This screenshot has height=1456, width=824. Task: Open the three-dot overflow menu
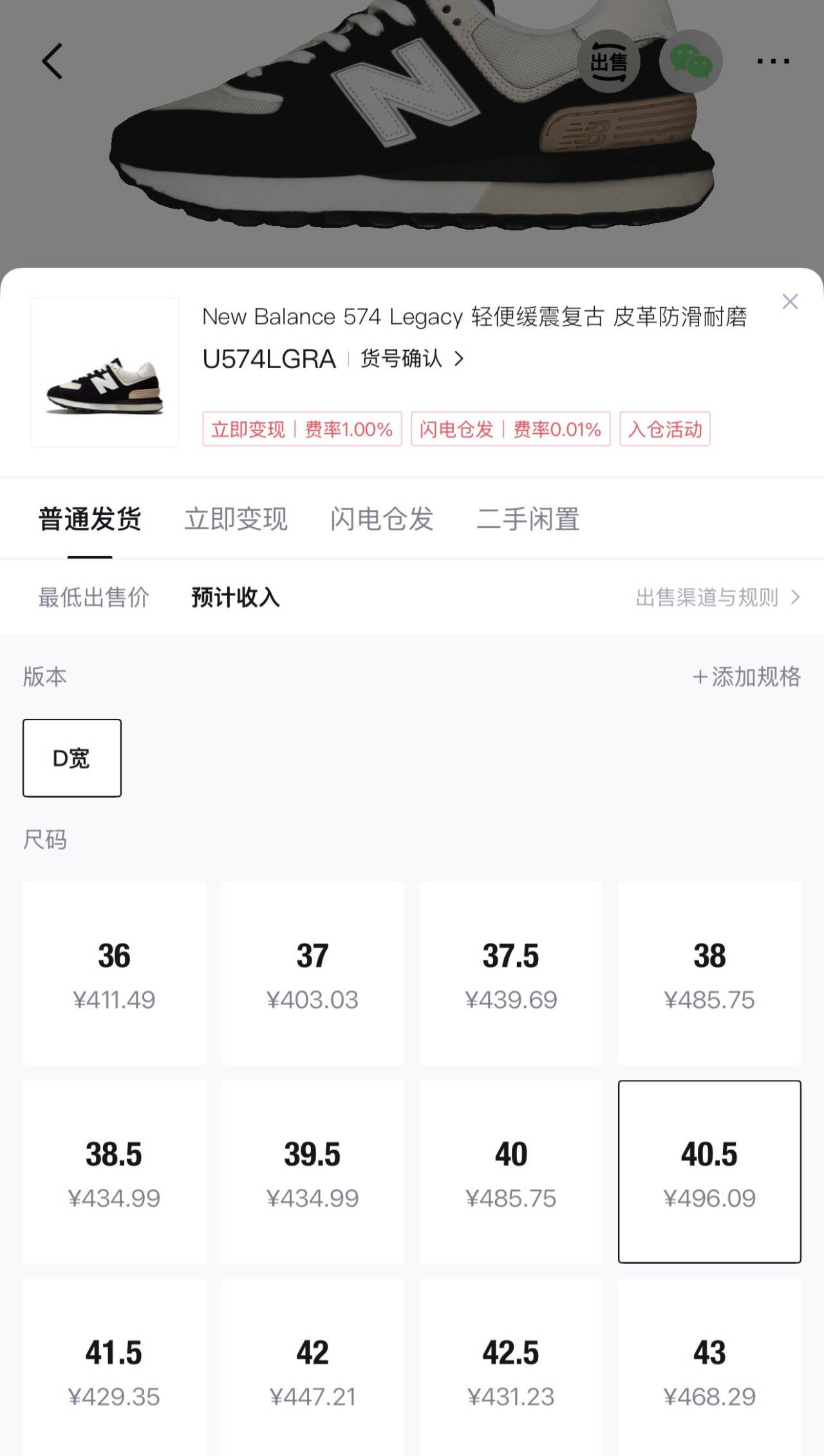[x=772, y=61]
